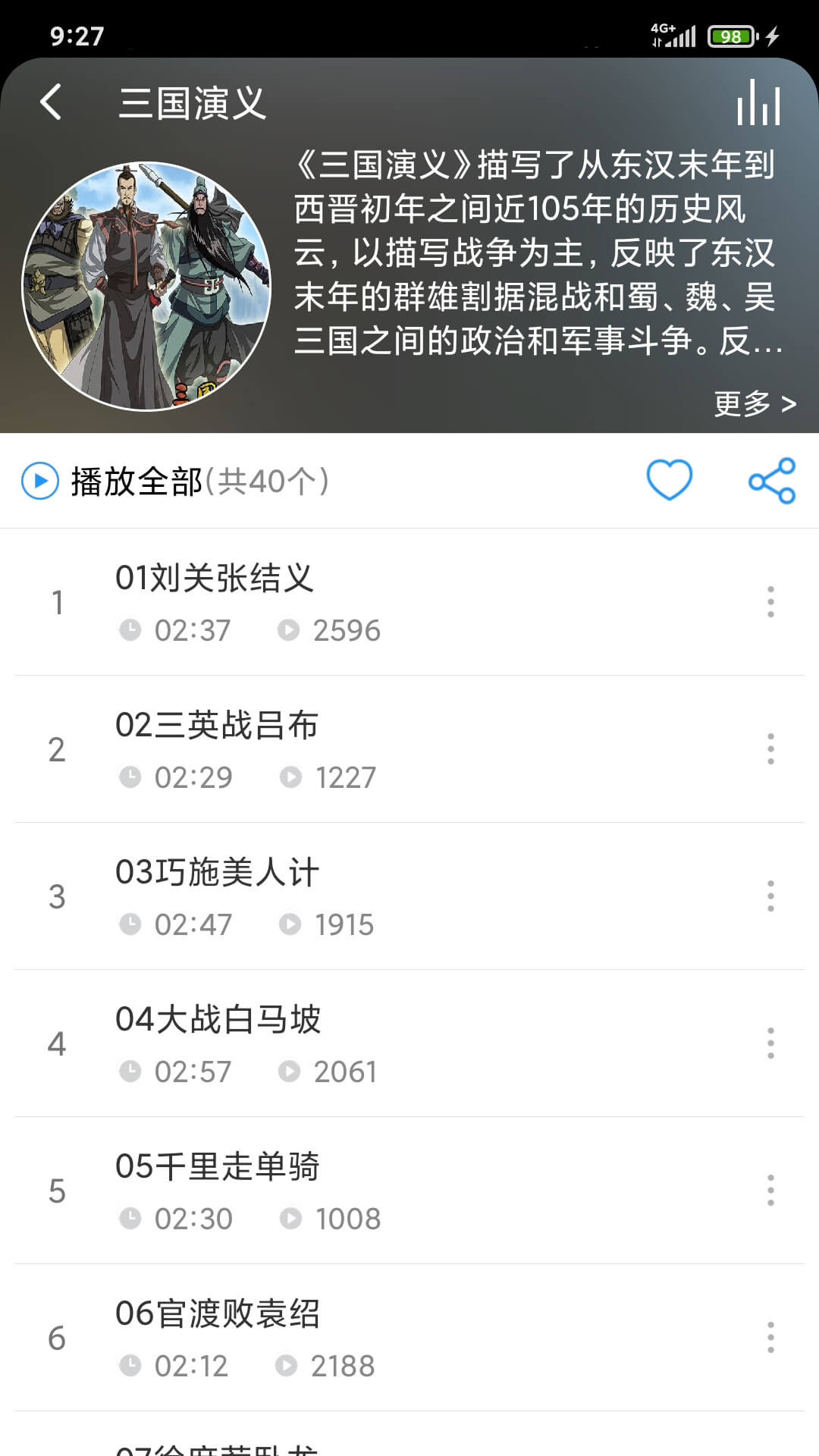Open the three-dot menu for 02三英战吕布

pyautogui.click(x=770, y=748)
